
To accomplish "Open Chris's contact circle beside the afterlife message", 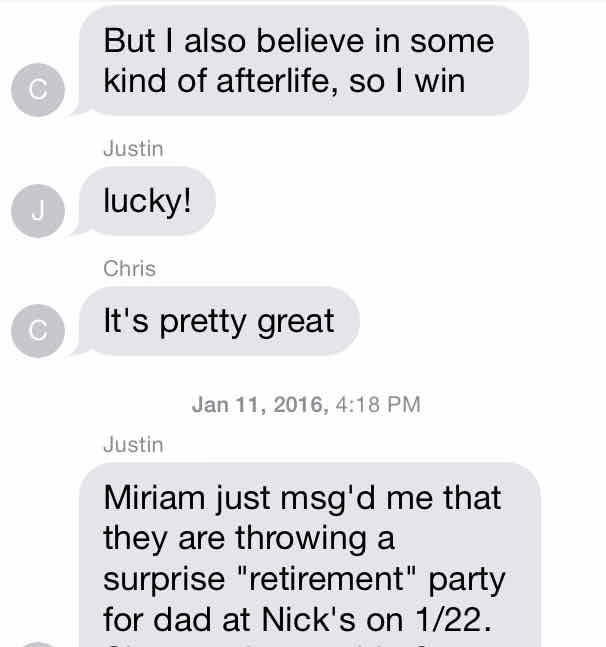I will [36, 89].
